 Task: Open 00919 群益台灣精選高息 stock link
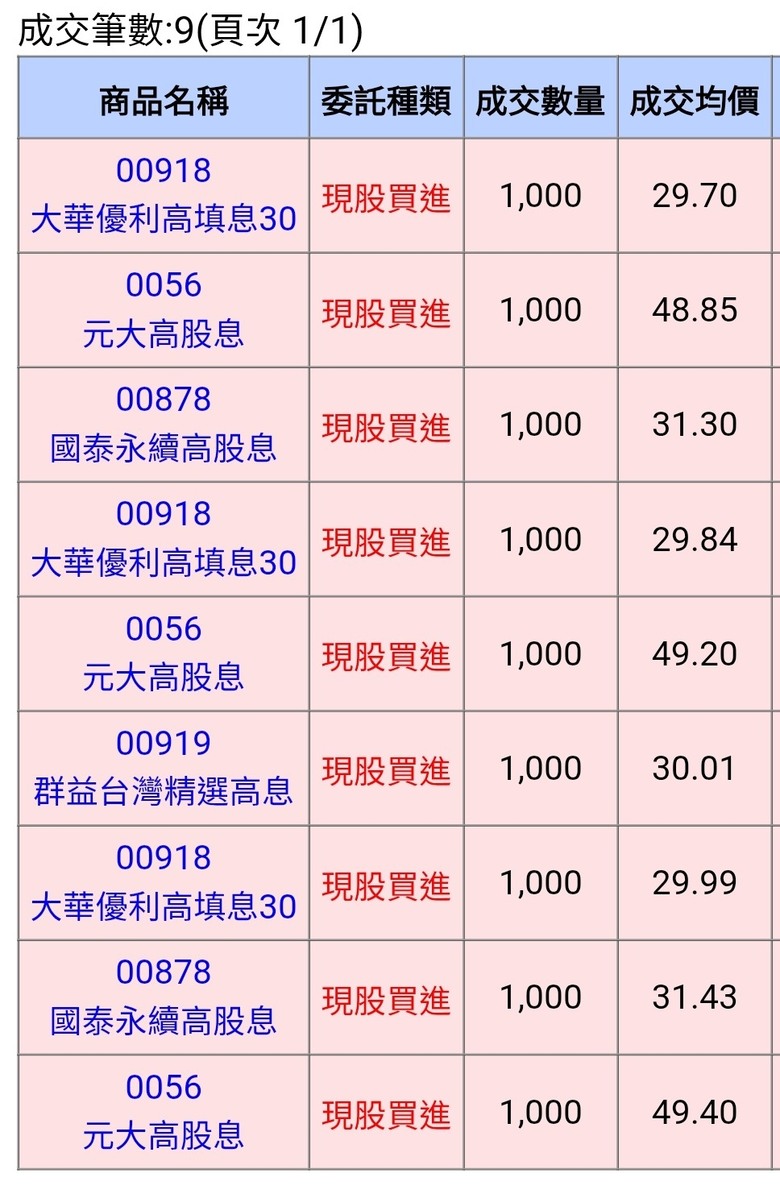click(x=163, y=768)
